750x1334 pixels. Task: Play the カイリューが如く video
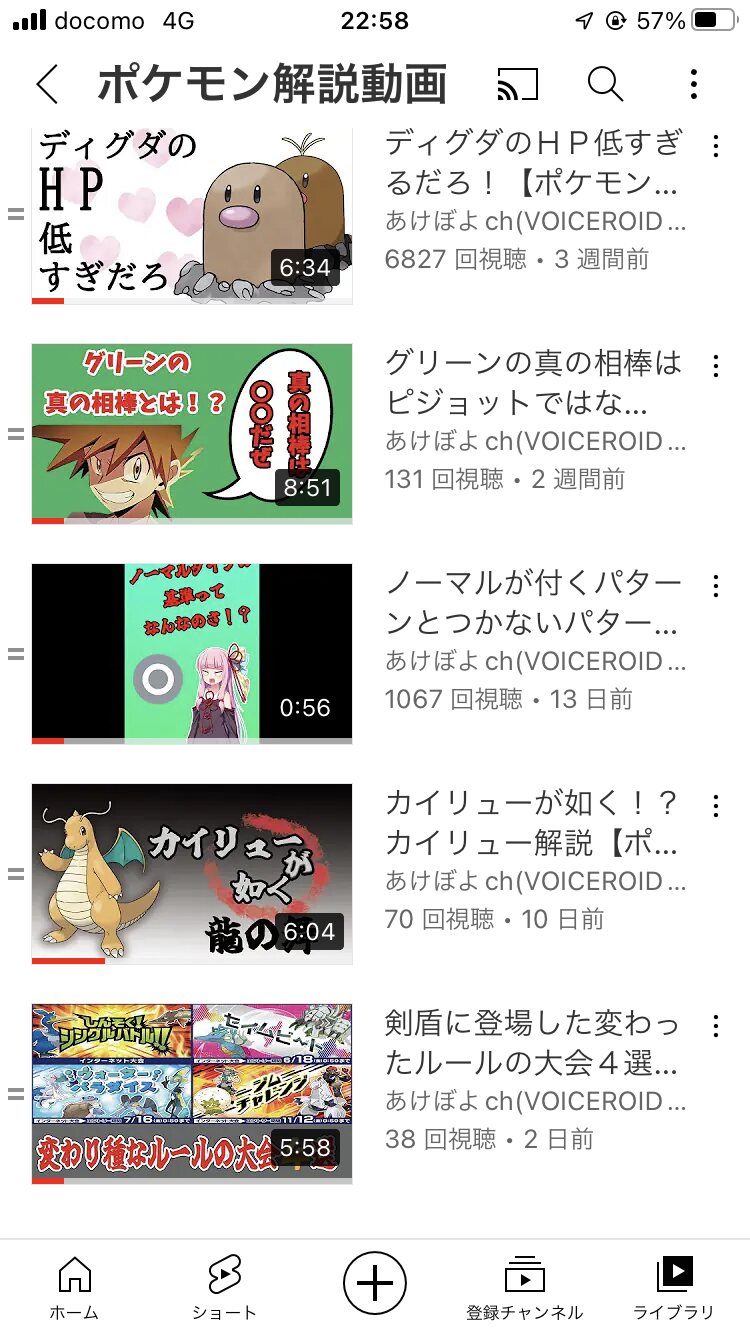[192, 874]
